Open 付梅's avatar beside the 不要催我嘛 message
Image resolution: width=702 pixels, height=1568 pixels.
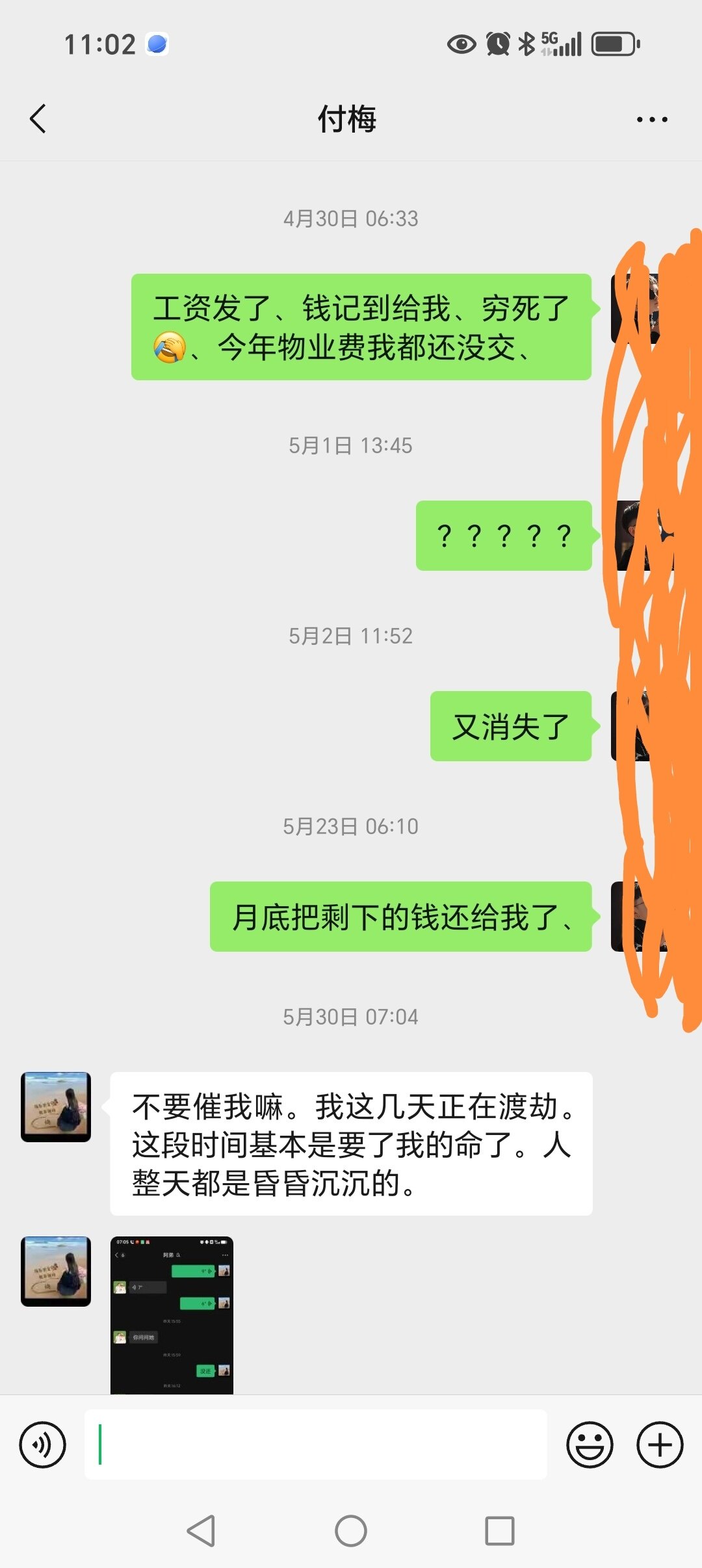tap(56, 1106)
